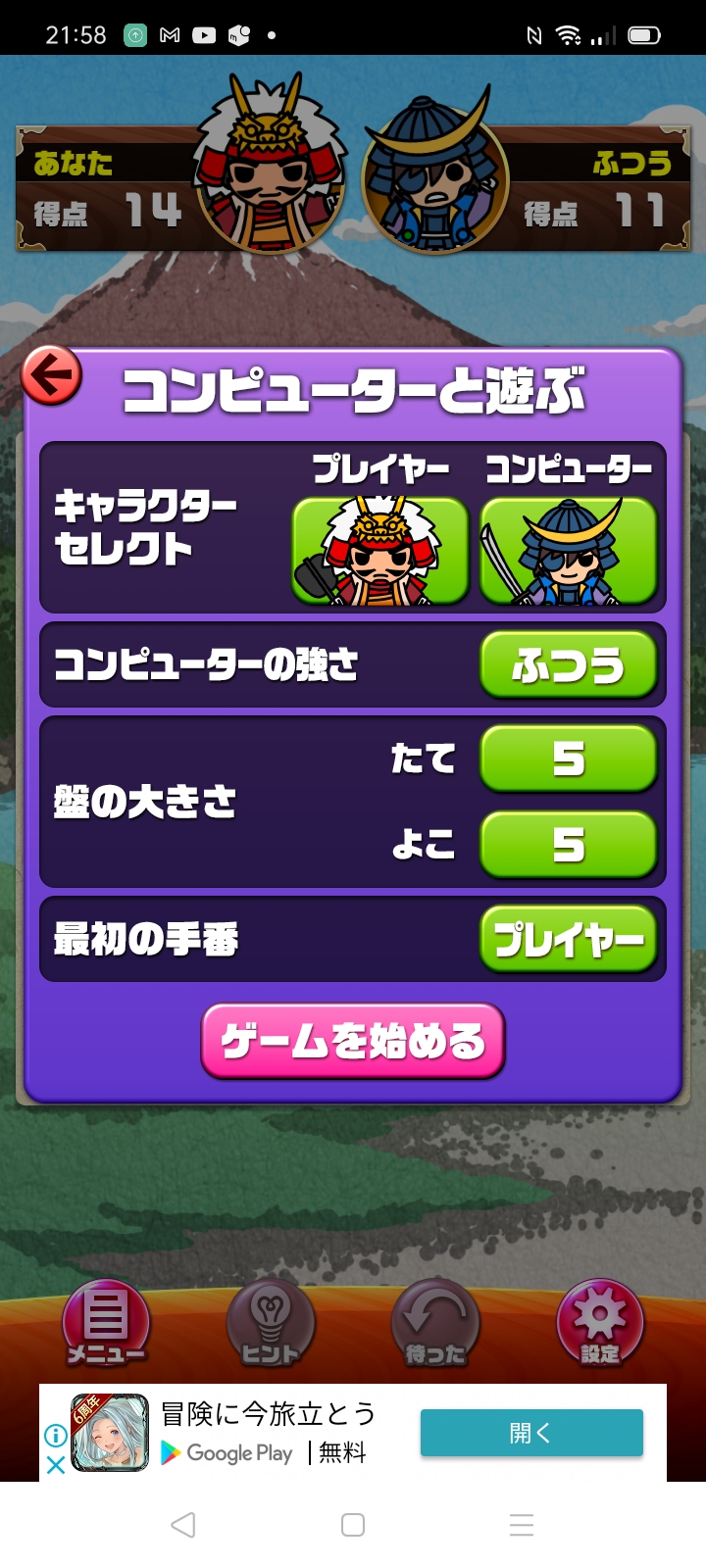Open 設定 gear settings
The image size is (706, 1568).
(x=600, y=1323)
